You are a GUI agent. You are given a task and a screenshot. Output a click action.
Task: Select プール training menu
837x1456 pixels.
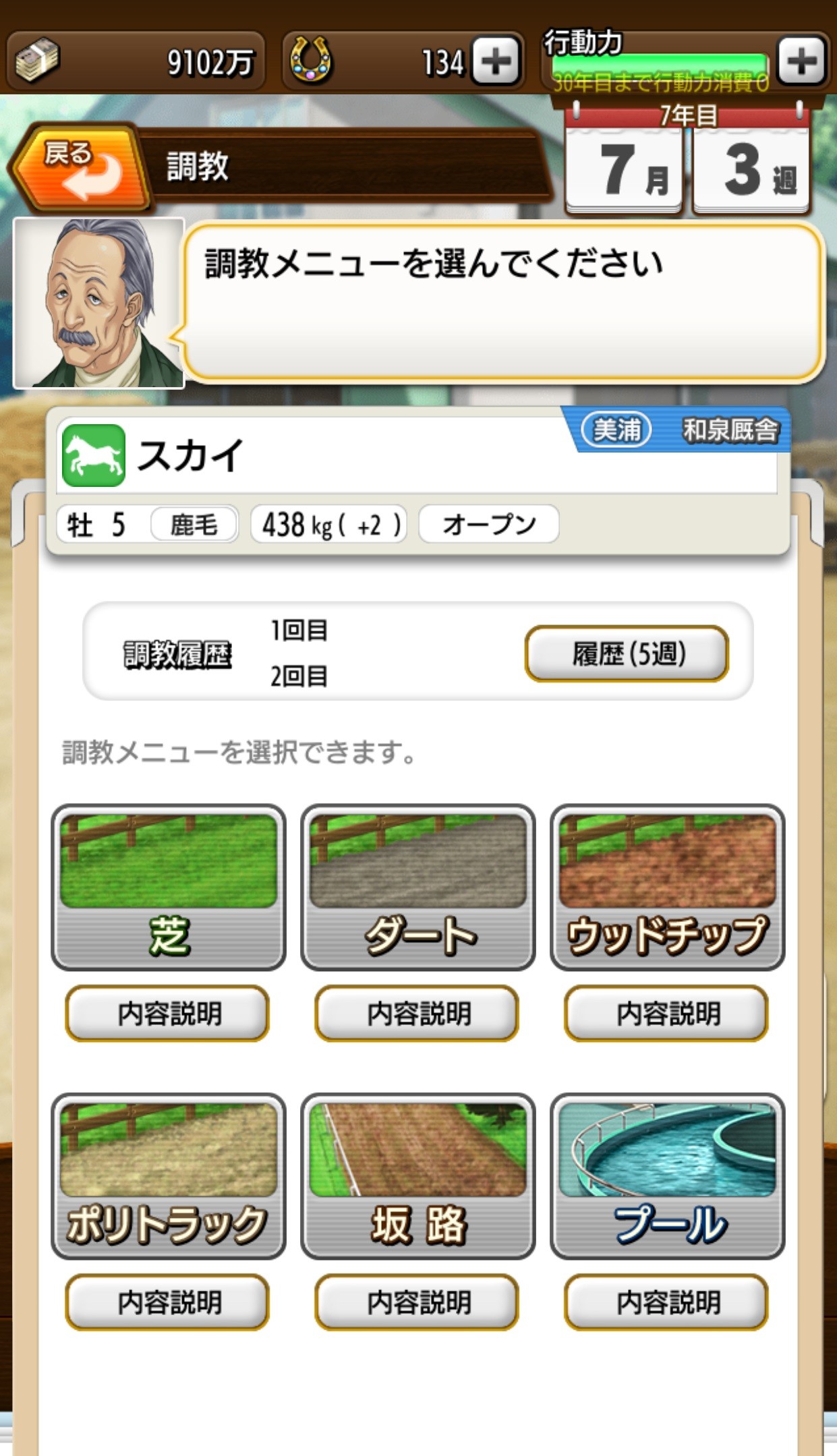point(667,1175)
